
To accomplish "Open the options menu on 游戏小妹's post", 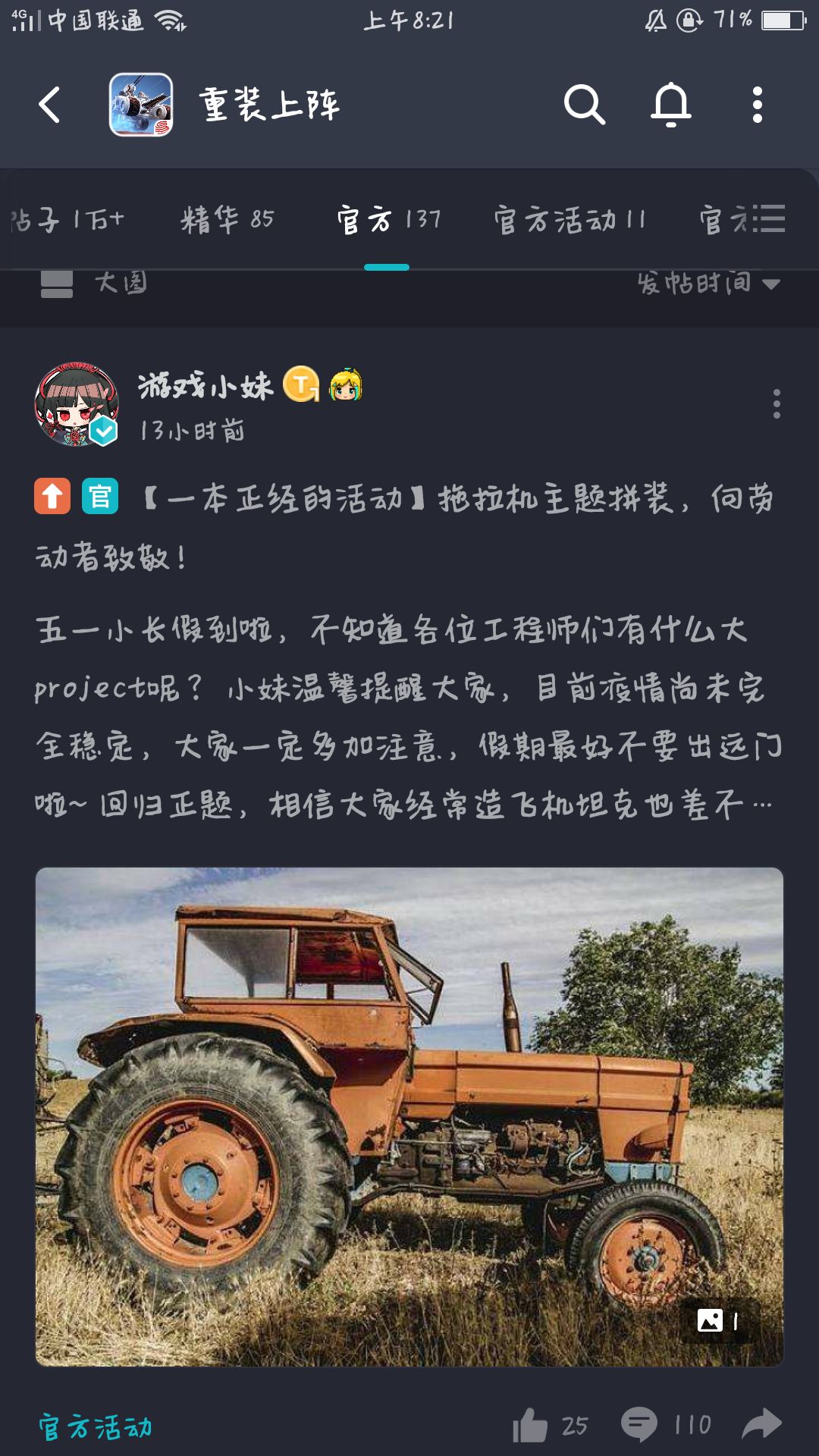I will [777, 404].
